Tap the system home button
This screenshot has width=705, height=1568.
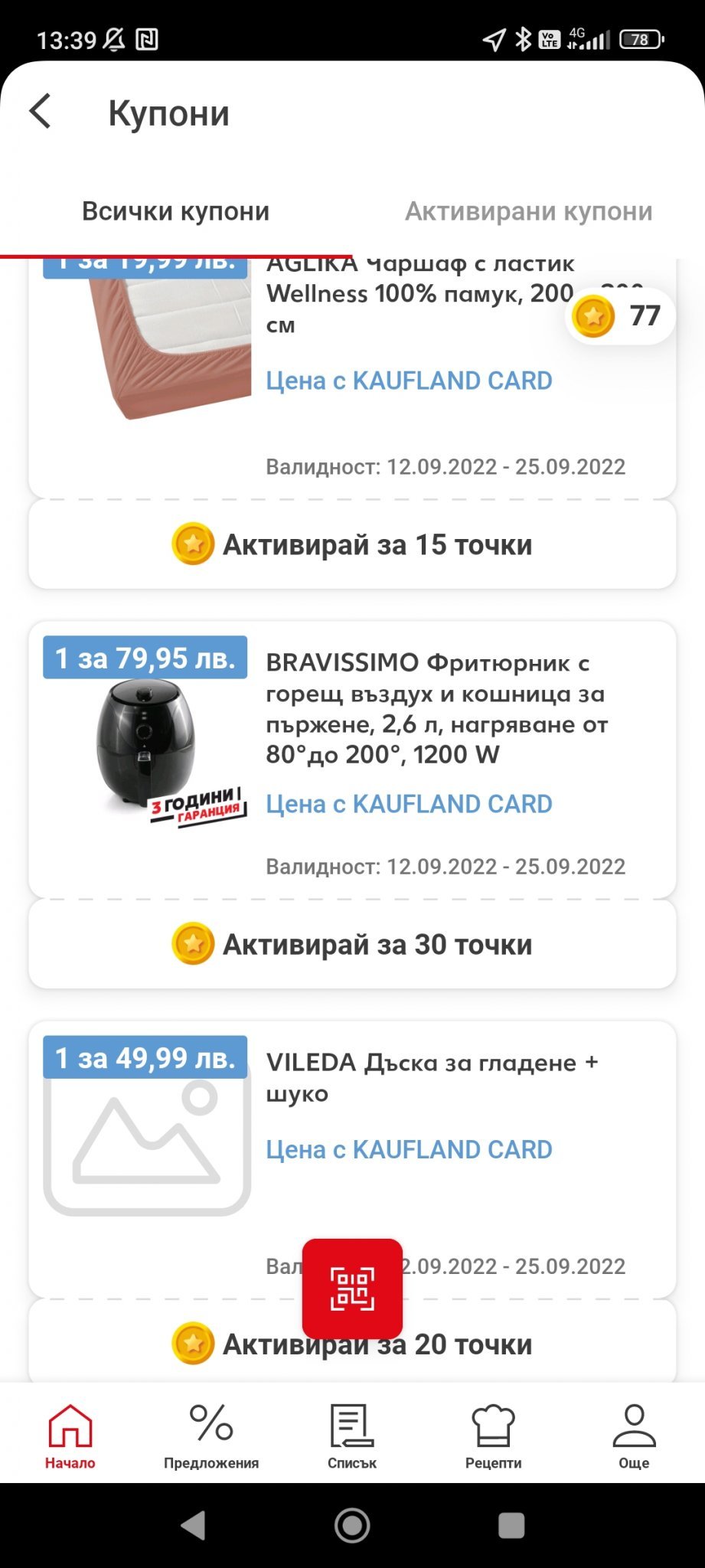(352, 1525)
